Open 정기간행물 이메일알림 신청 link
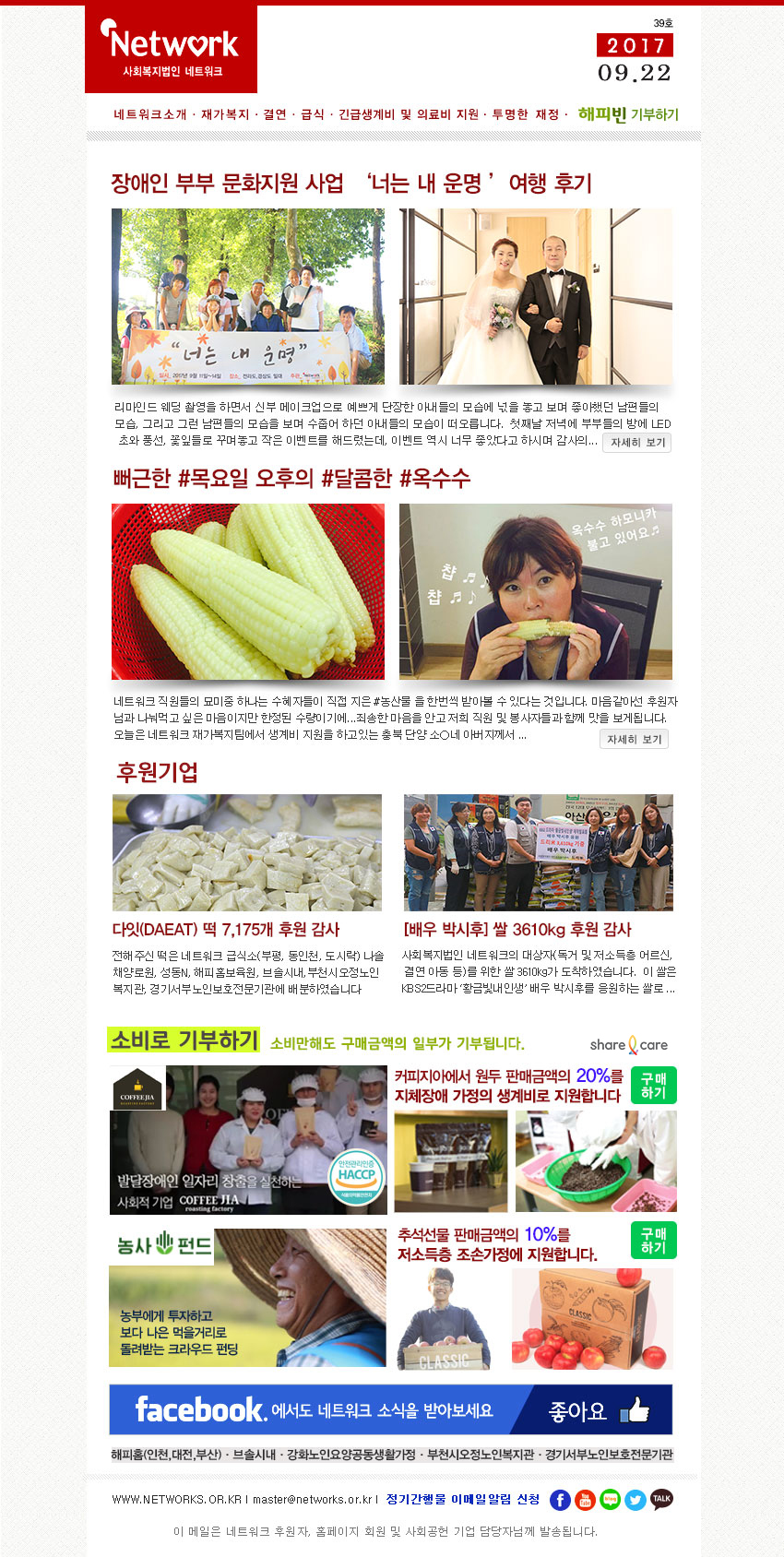This screenshot has height=1557, width=784. pos(463,1499)
